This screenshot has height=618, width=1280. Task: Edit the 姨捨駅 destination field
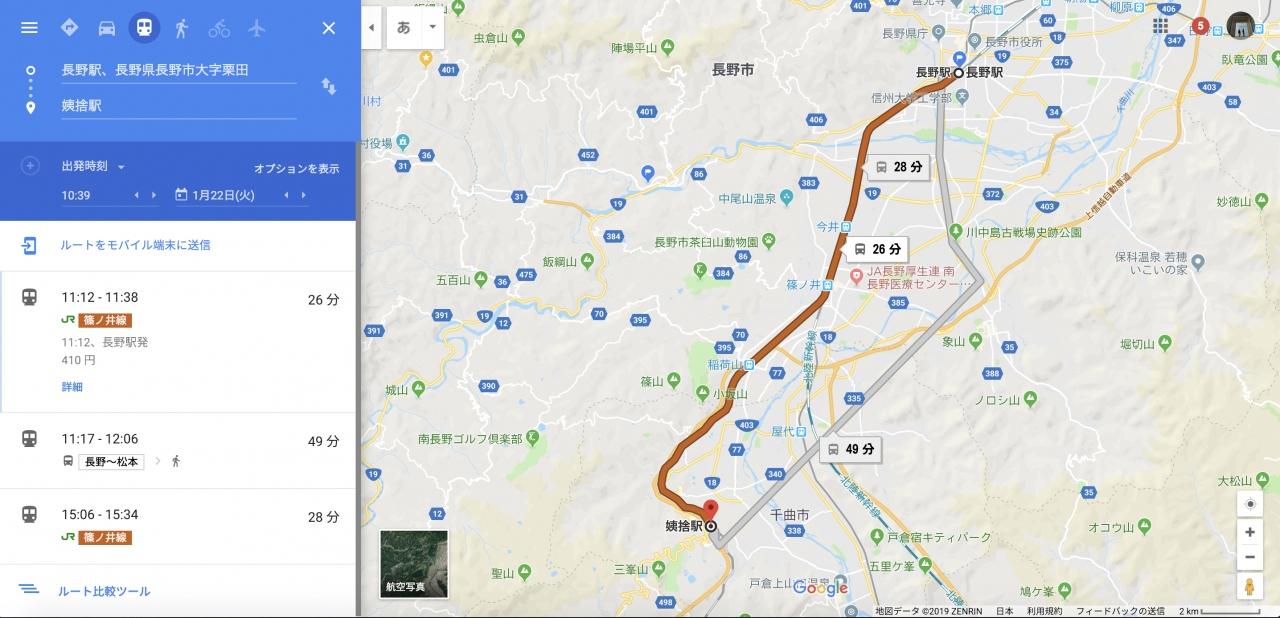pyautogui.click(x=179, y=105)
